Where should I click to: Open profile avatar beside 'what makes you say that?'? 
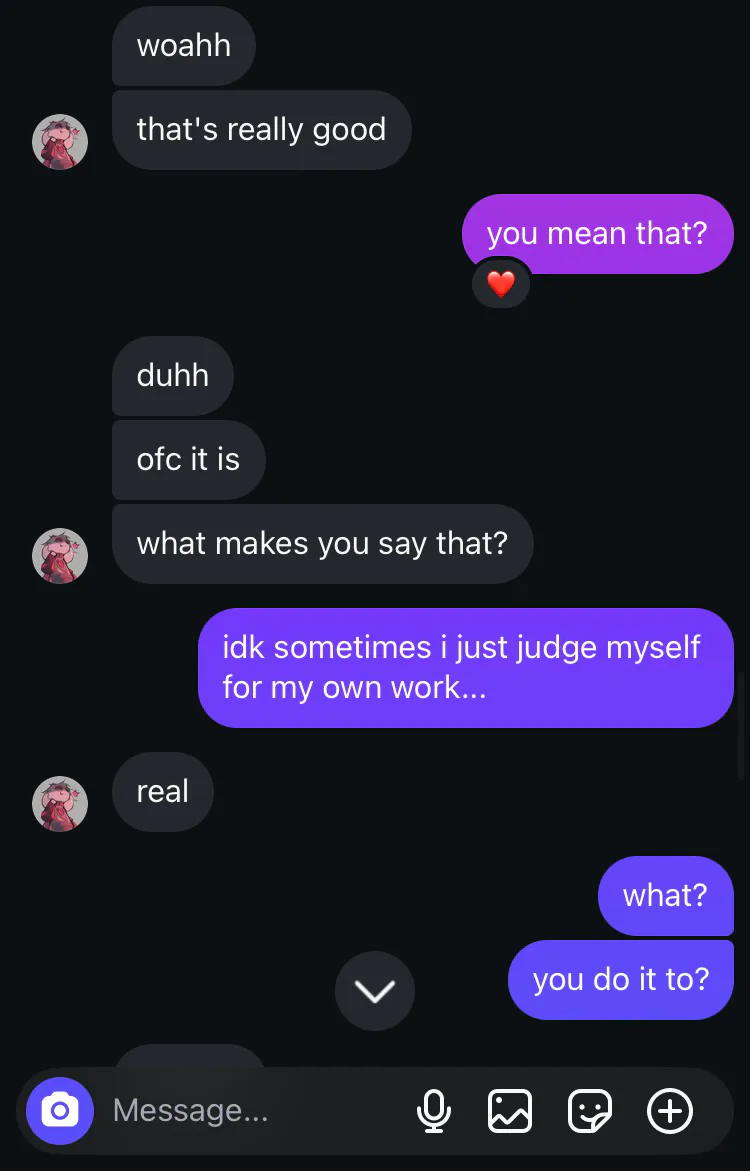click(x=60, y=556)
